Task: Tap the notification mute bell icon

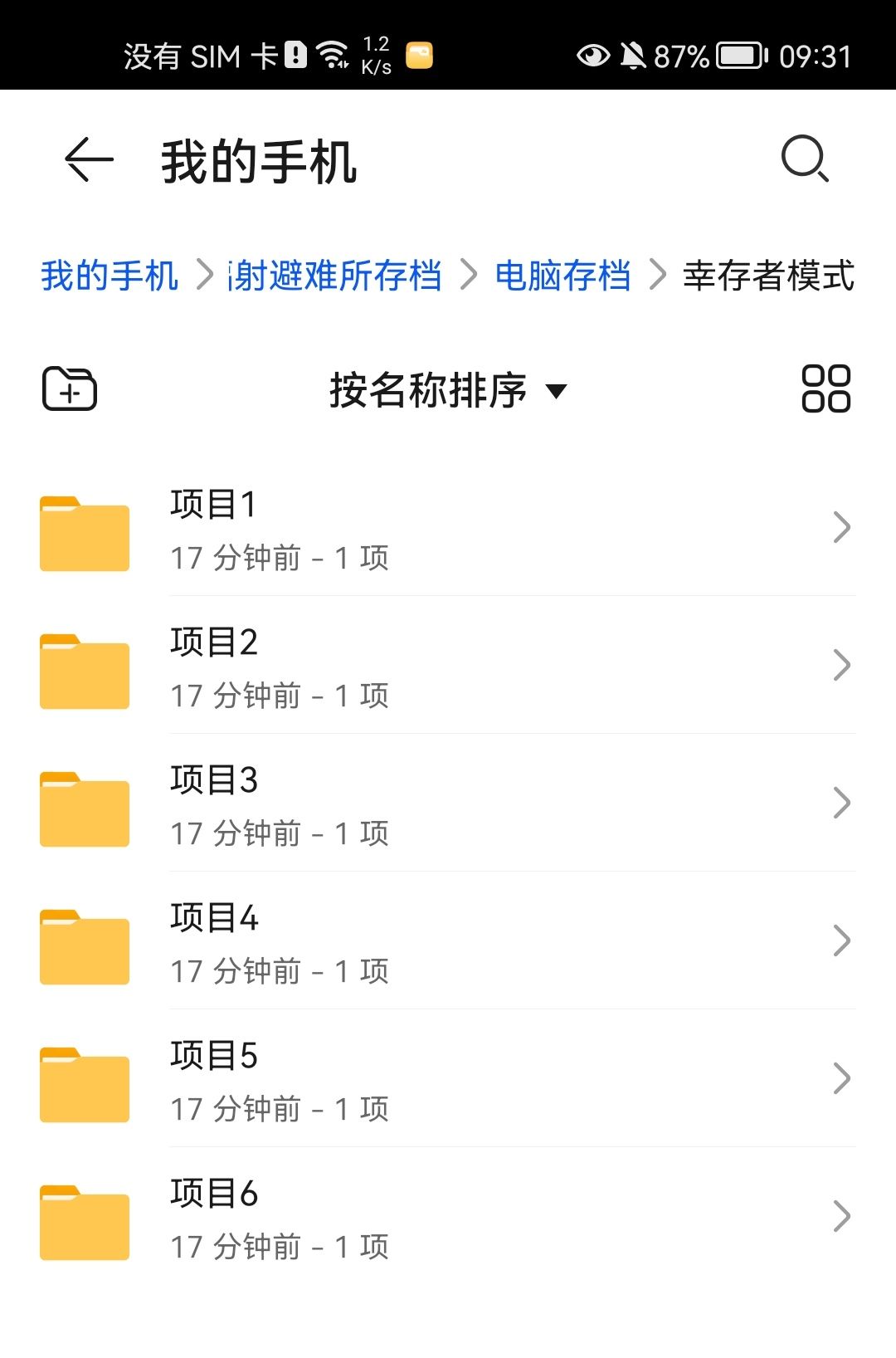Action: [635, 56]
